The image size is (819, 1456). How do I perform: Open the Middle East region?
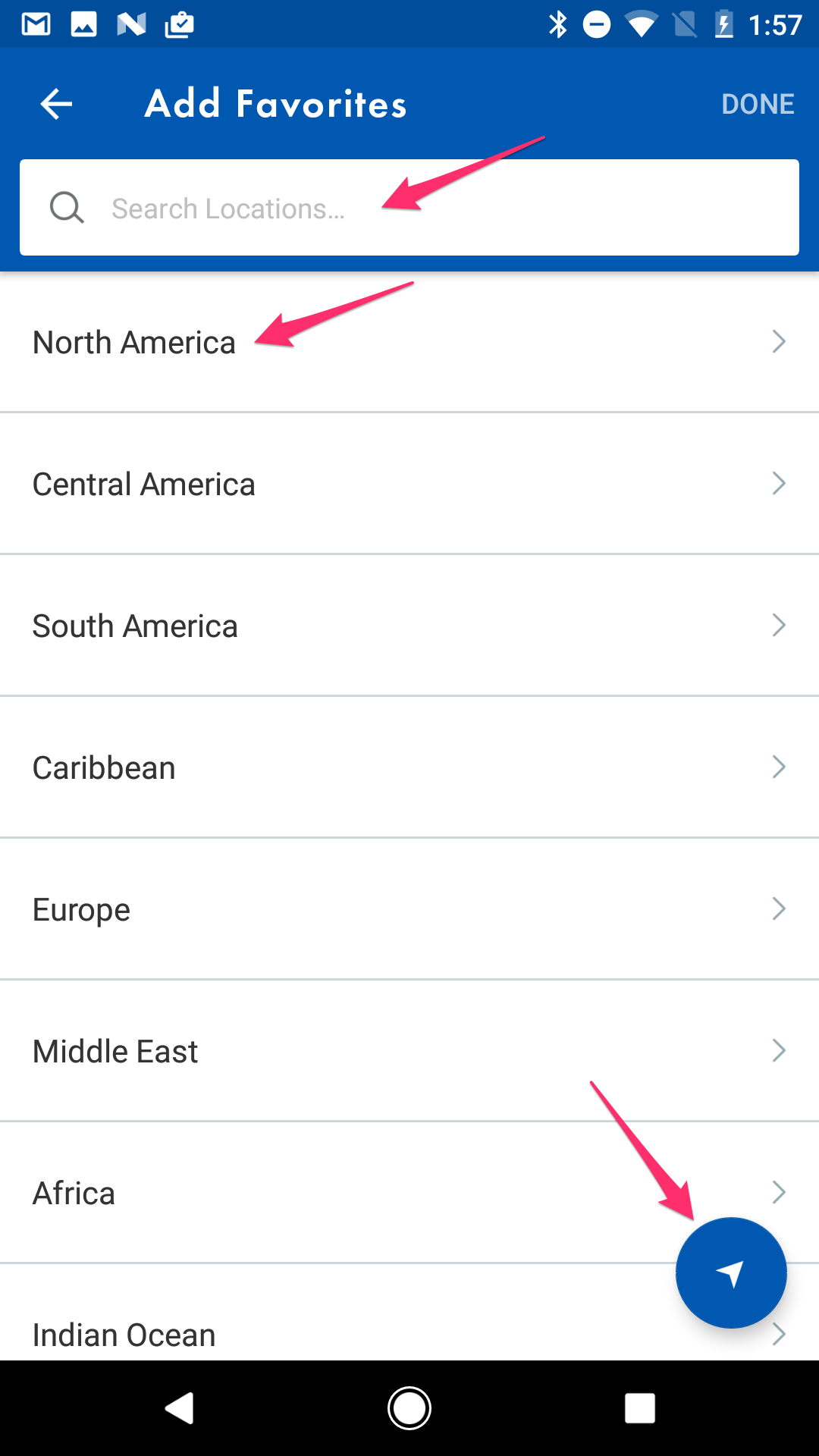(x=409, y=1051)
